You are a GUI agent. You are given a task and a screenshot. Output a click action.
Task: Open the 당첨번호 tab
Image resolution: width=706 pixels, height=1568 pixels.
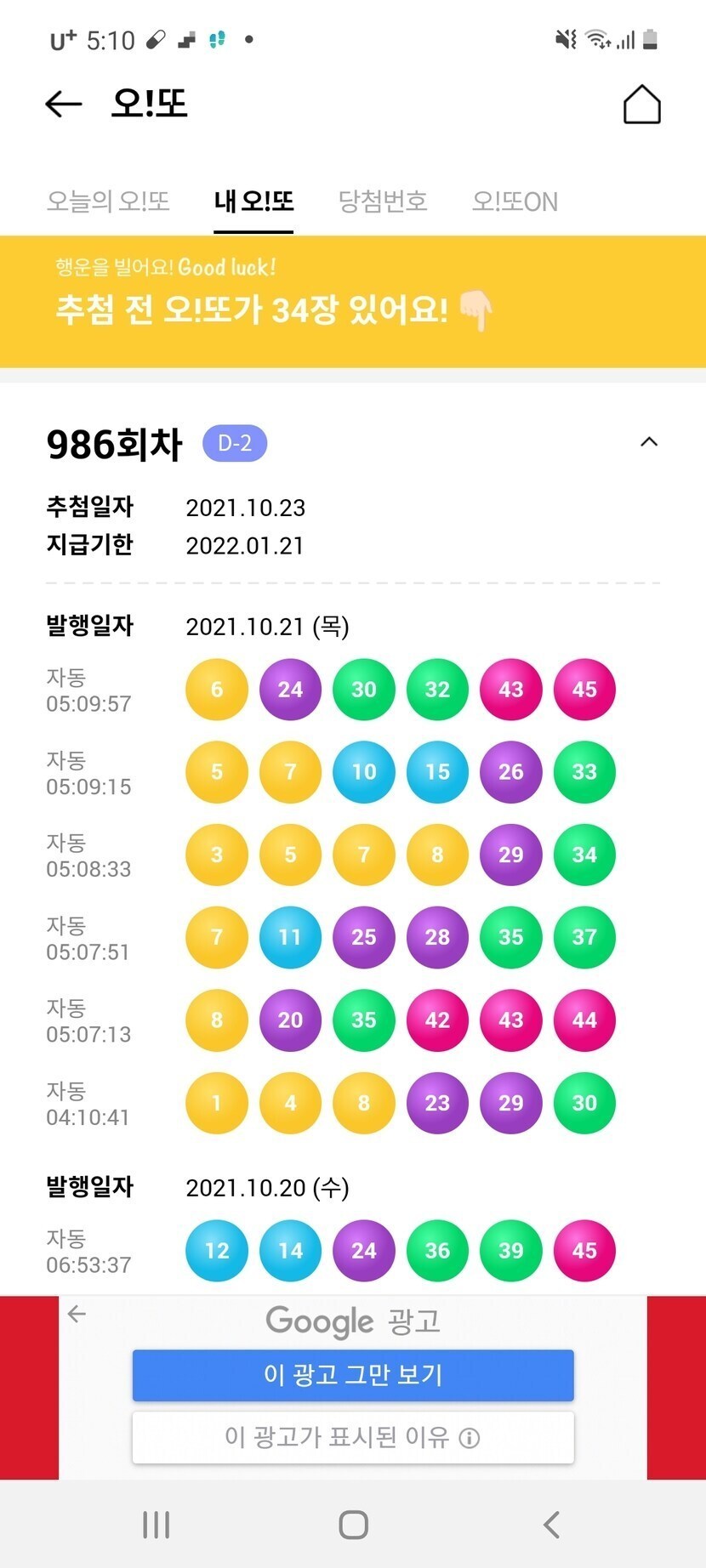click(383, 202)
